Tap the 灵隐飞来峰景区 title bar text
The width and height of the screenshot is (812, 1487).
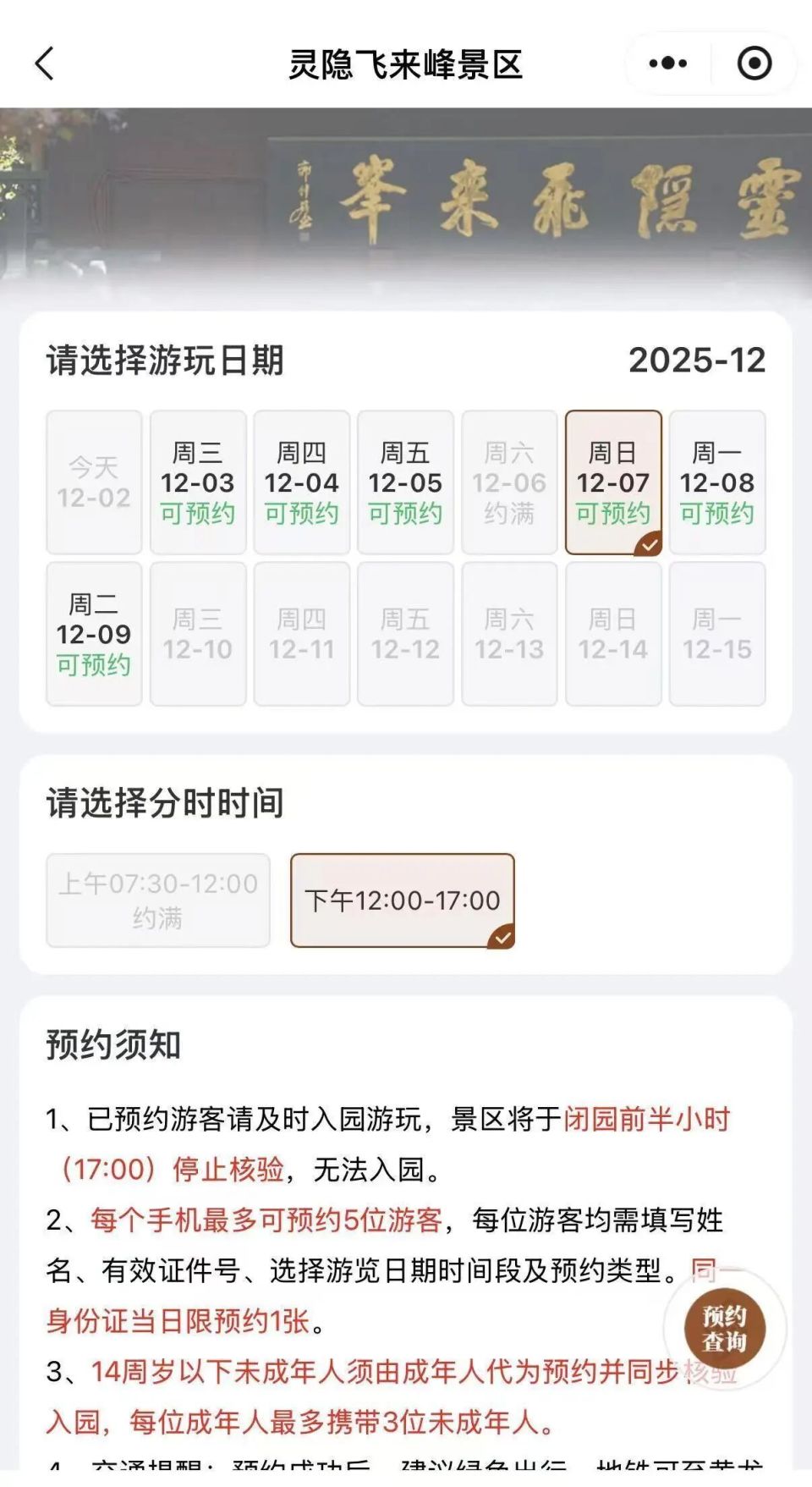406,63
